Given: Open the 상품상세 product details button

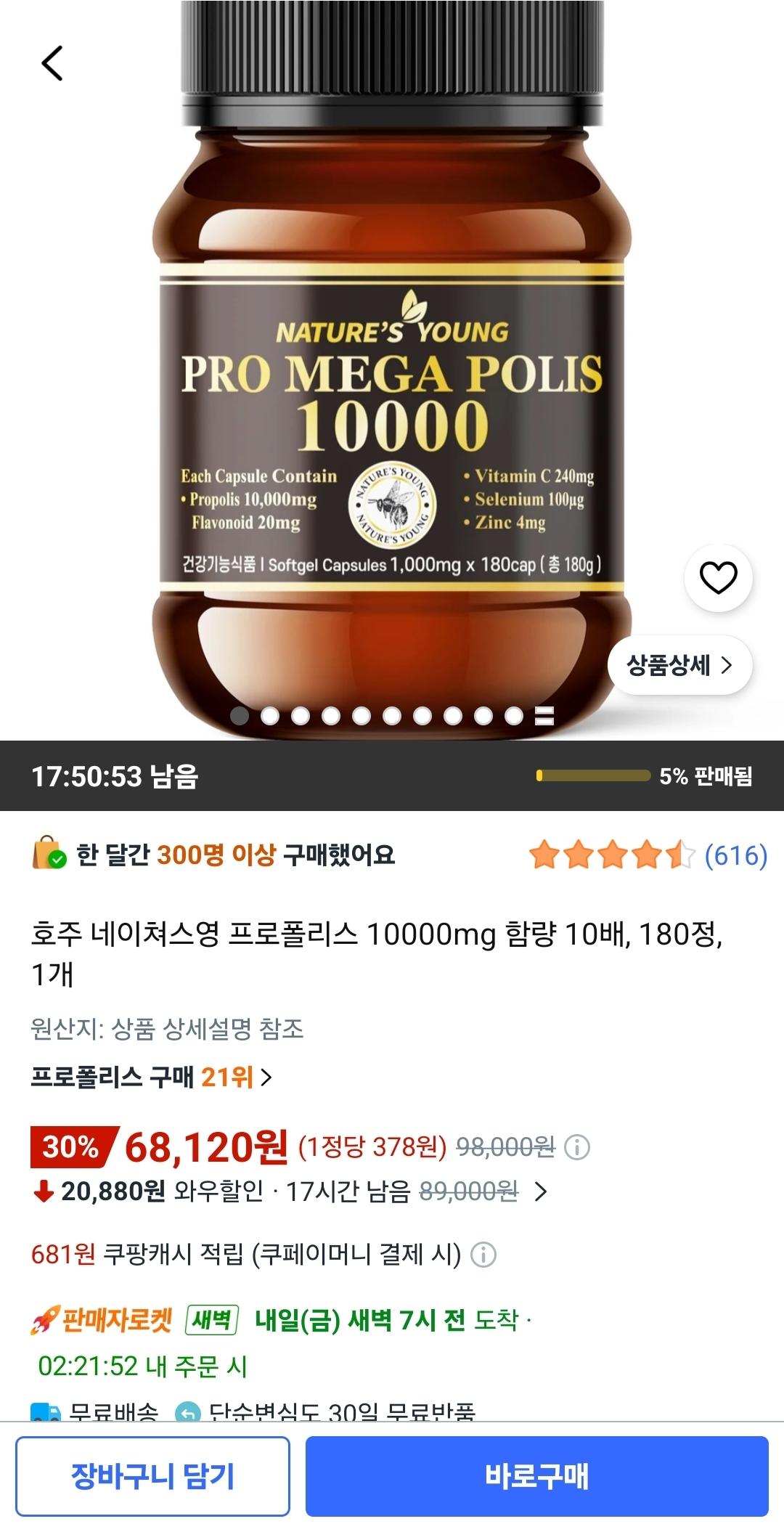Looking at the screenshot, I should pyautogui.click(x=679, y=665).
